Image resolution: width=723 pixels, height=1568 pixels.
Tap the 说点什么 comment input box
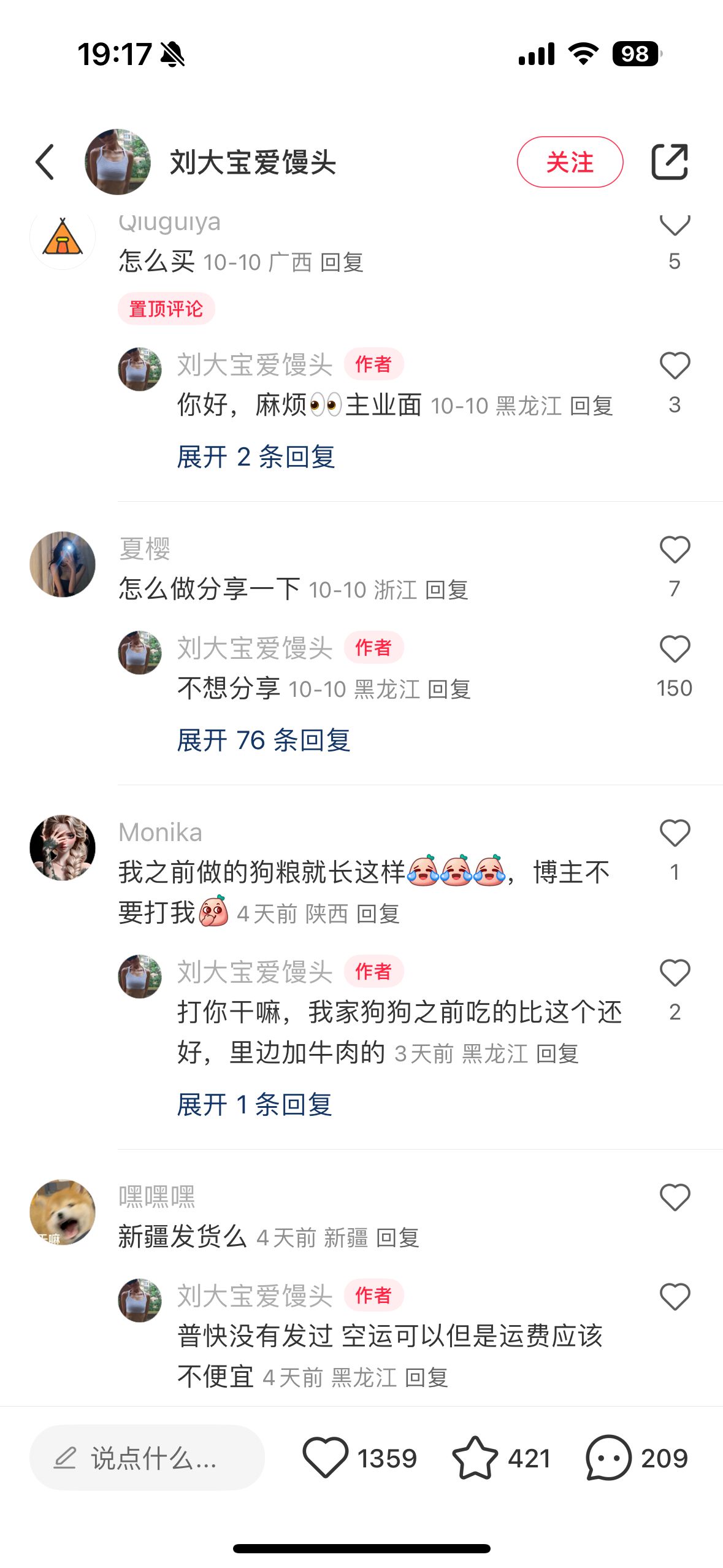147,1458
